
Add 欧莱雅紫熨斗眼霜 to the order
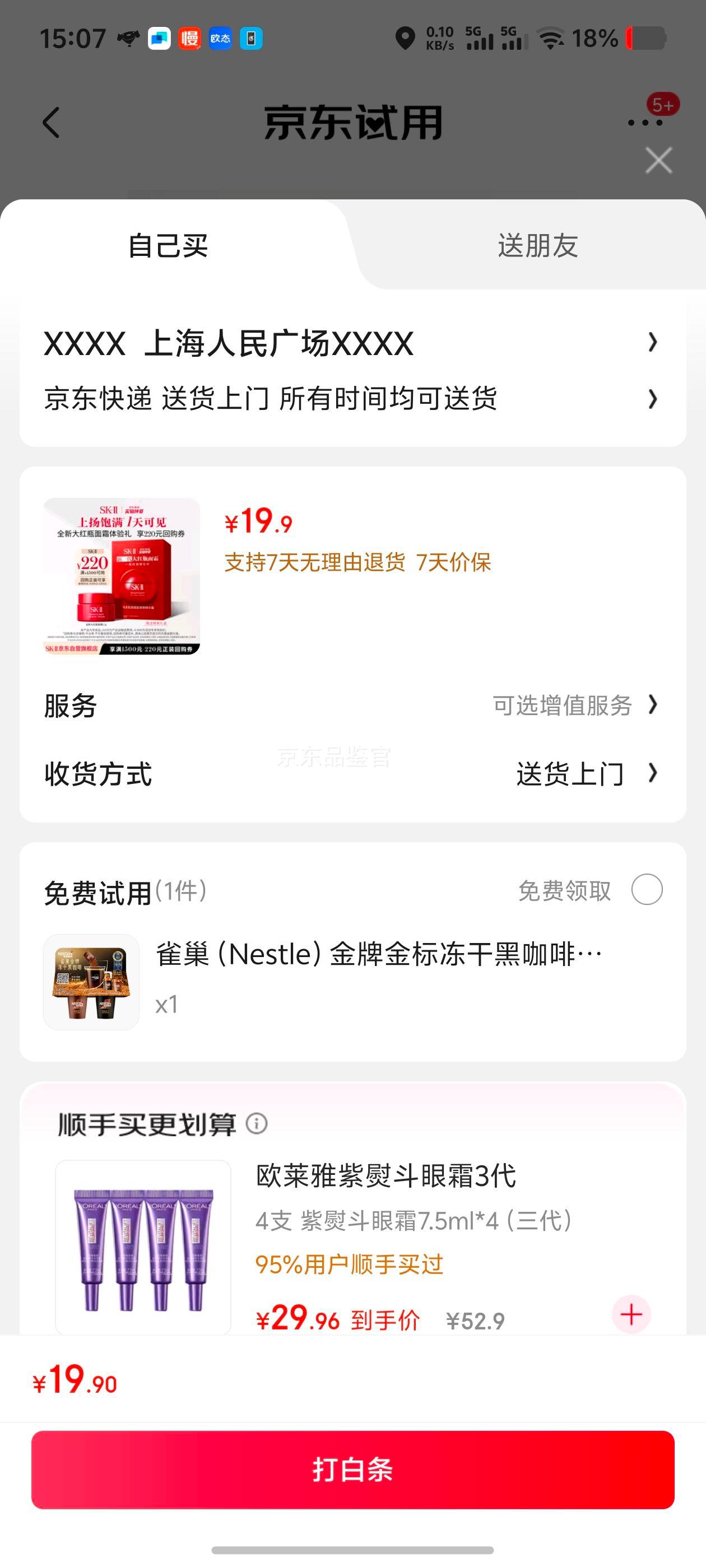coord(631,1314)
